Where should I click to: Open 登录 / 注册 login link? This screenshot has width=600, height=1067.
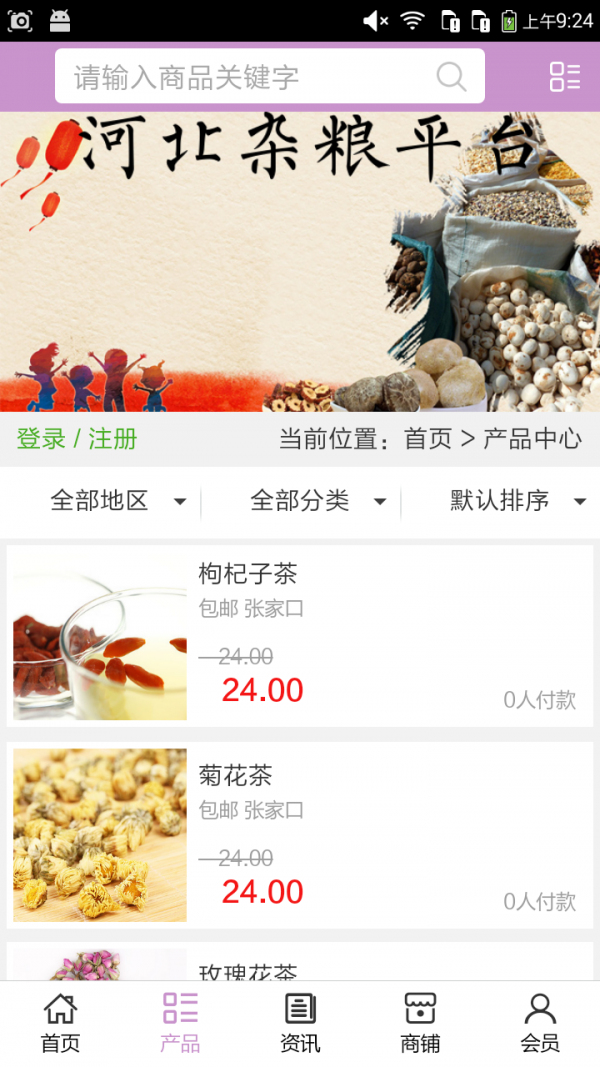click(77, 439)
